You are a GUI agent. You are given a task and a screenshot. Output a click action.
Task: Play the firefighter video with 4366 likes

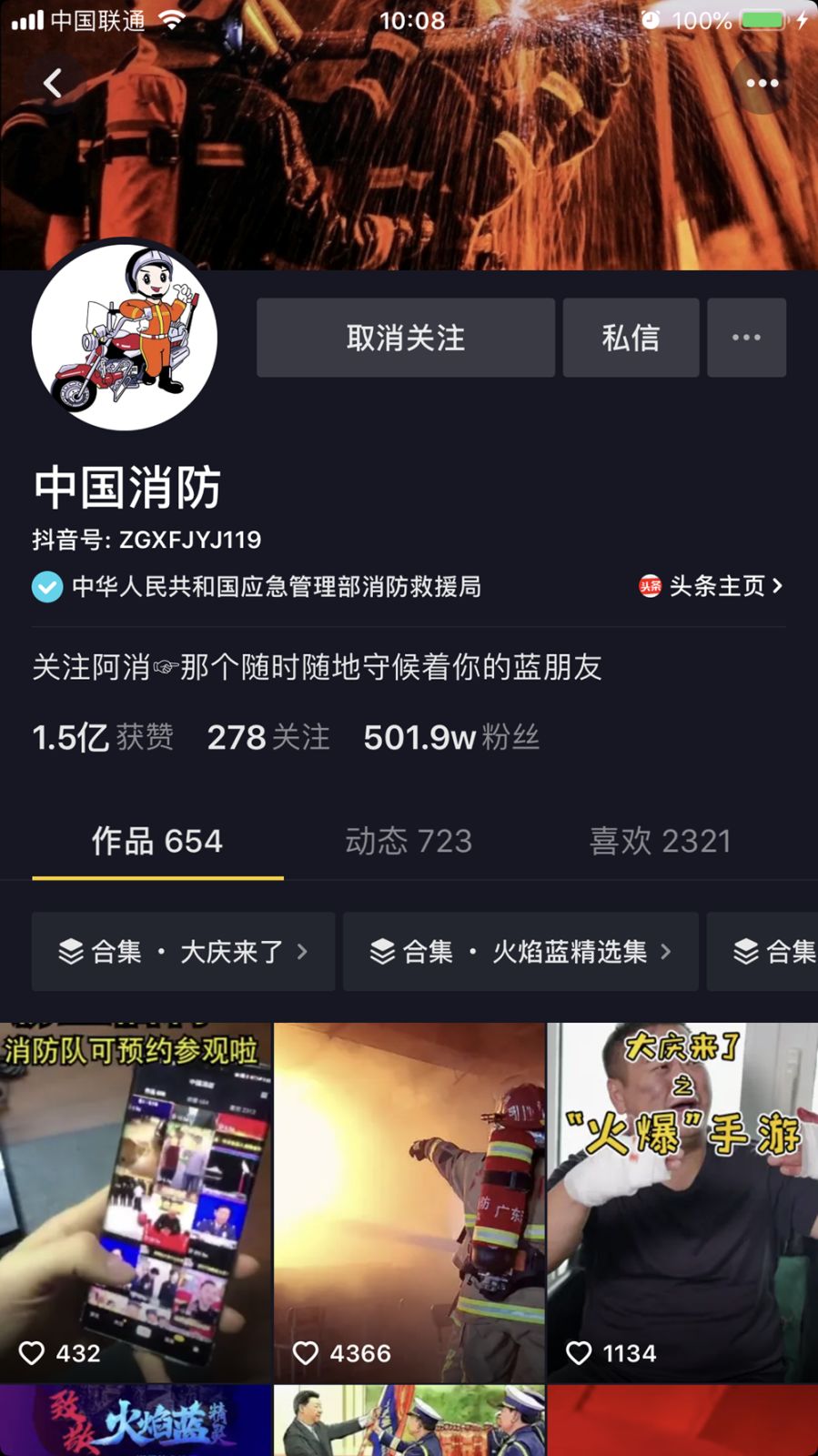tap(409, 1201)
